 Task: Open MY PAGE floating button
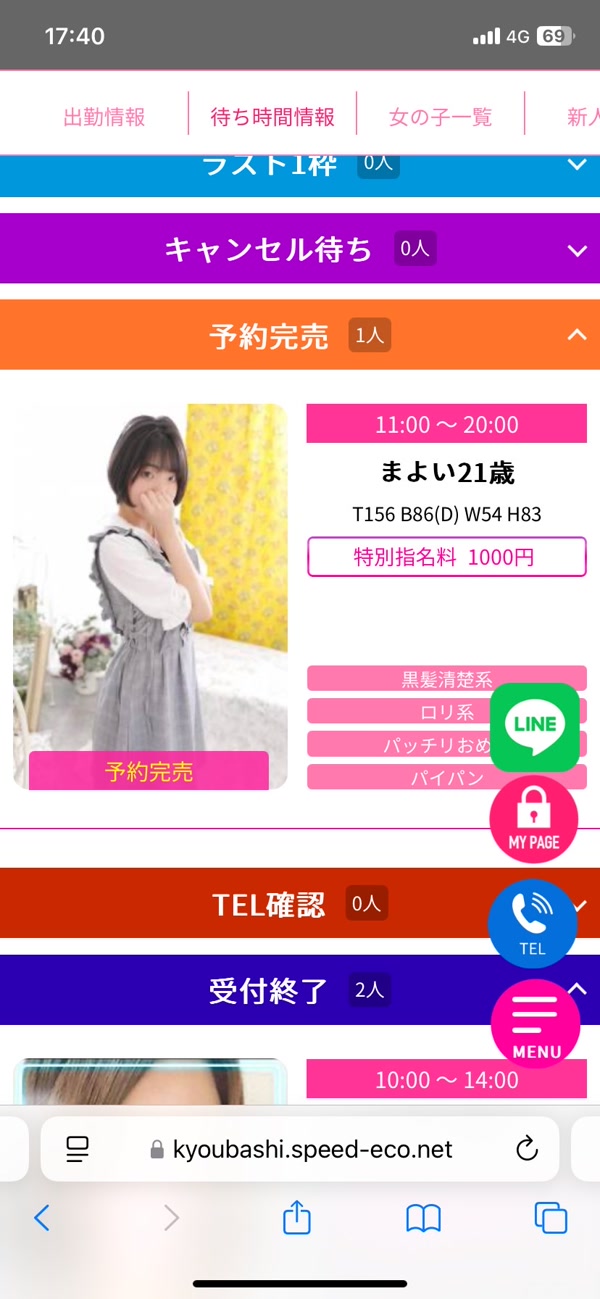coord(533,819)
